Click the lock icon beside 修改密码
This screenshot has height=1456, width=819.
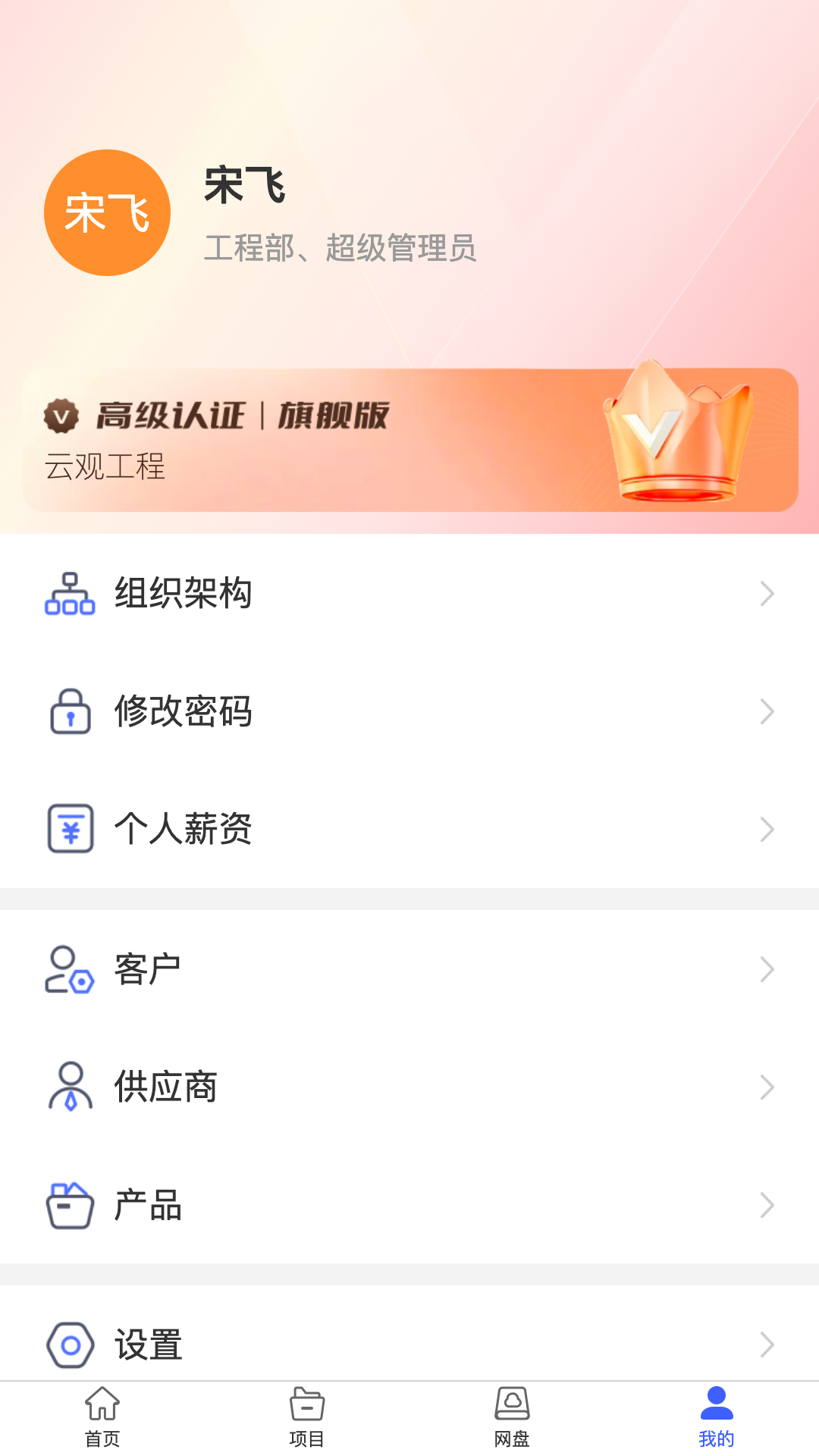click(69, 711)
